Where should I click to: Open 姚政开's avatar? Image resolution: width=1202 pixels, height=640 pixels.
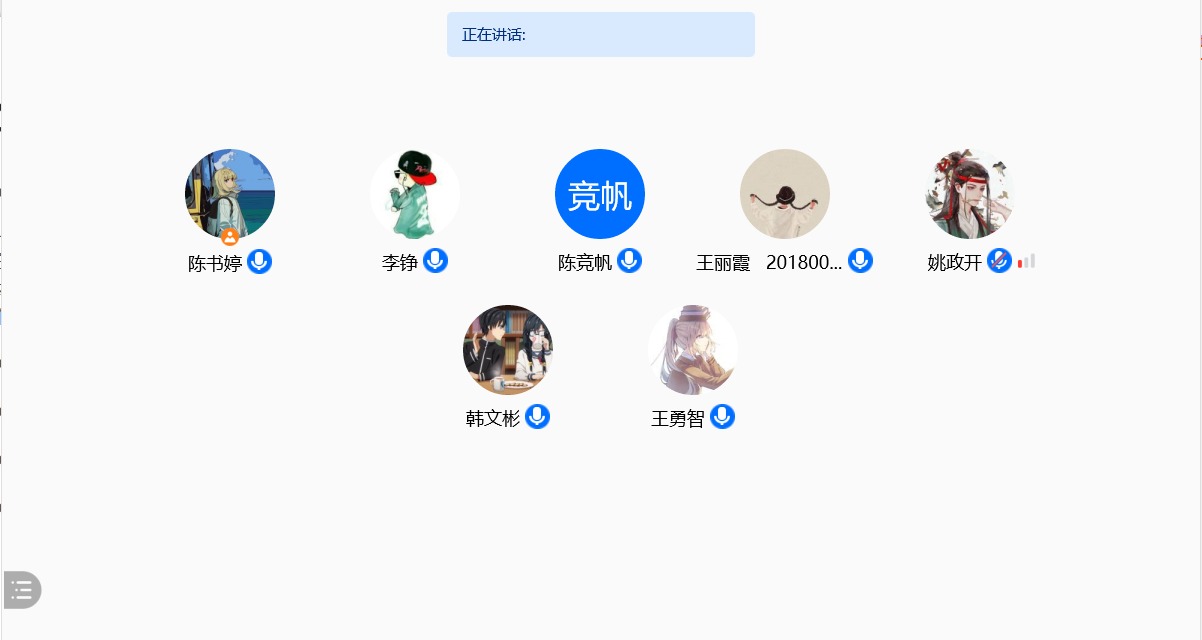tap(970, 194)
